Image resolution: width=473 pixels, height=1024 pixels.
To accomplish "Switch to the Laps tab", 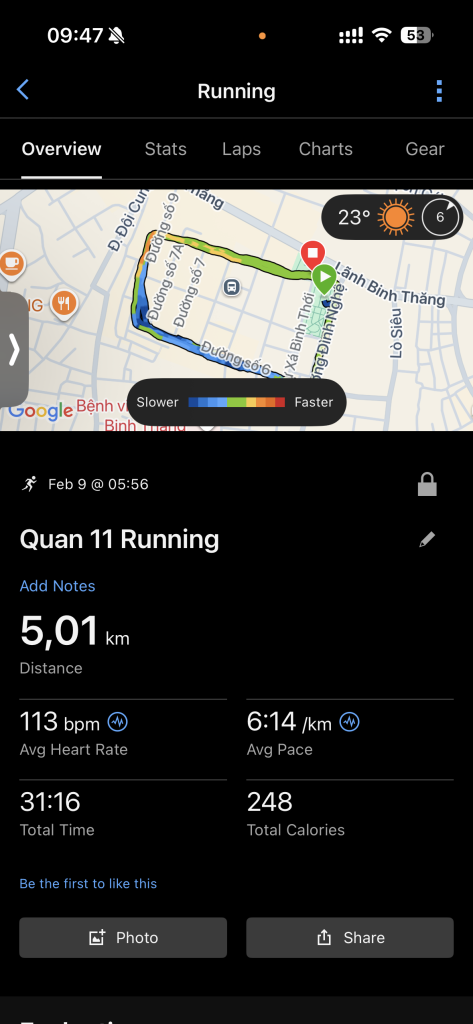I will point(241,149).
